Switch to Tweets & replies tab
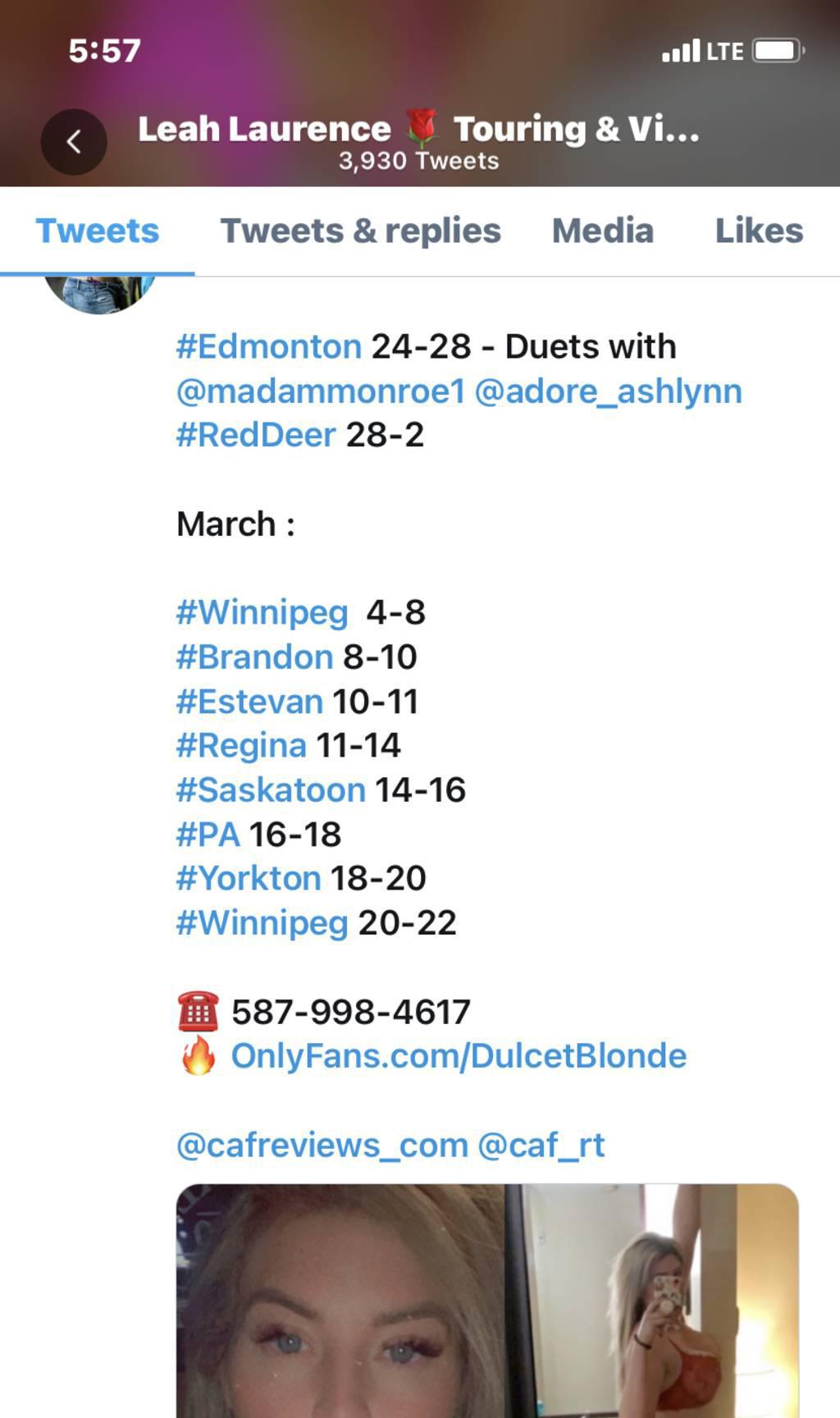This screenshot has width=840, height=1418. (360, 231)
